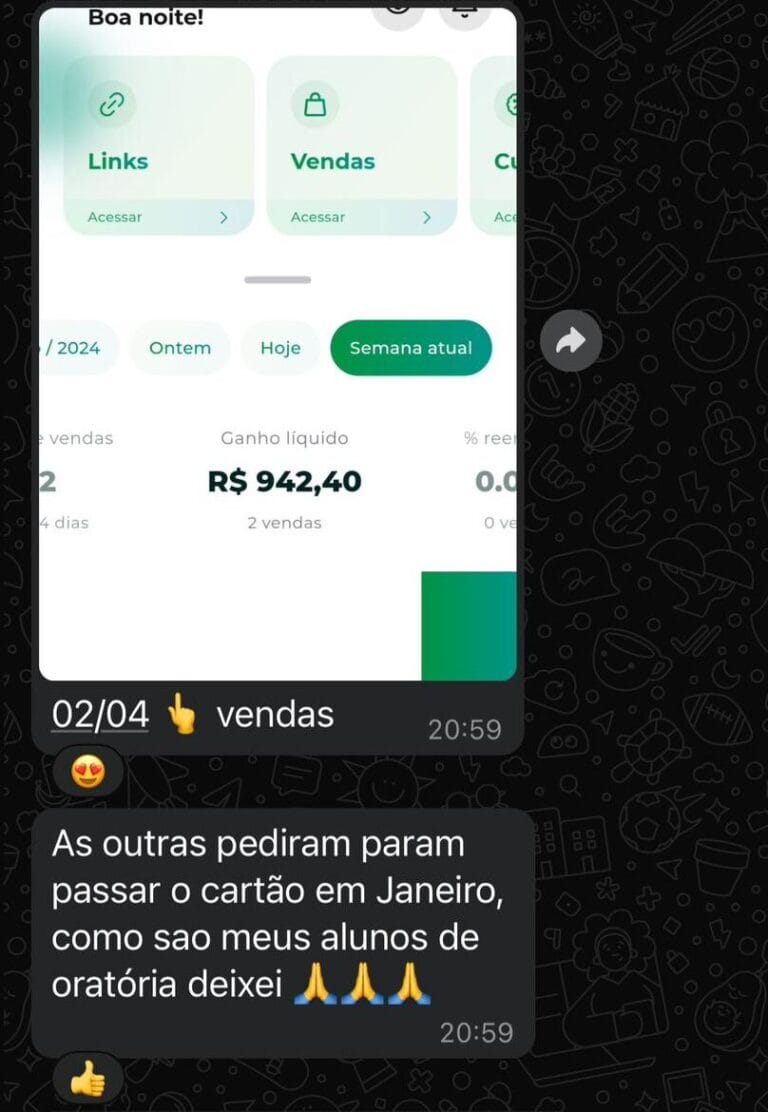Image resolution: width=768 pixels, height=1112 pixels.
Task: Enable the Ontem filter
Action: pyautogui.click(x=180, y=348)
